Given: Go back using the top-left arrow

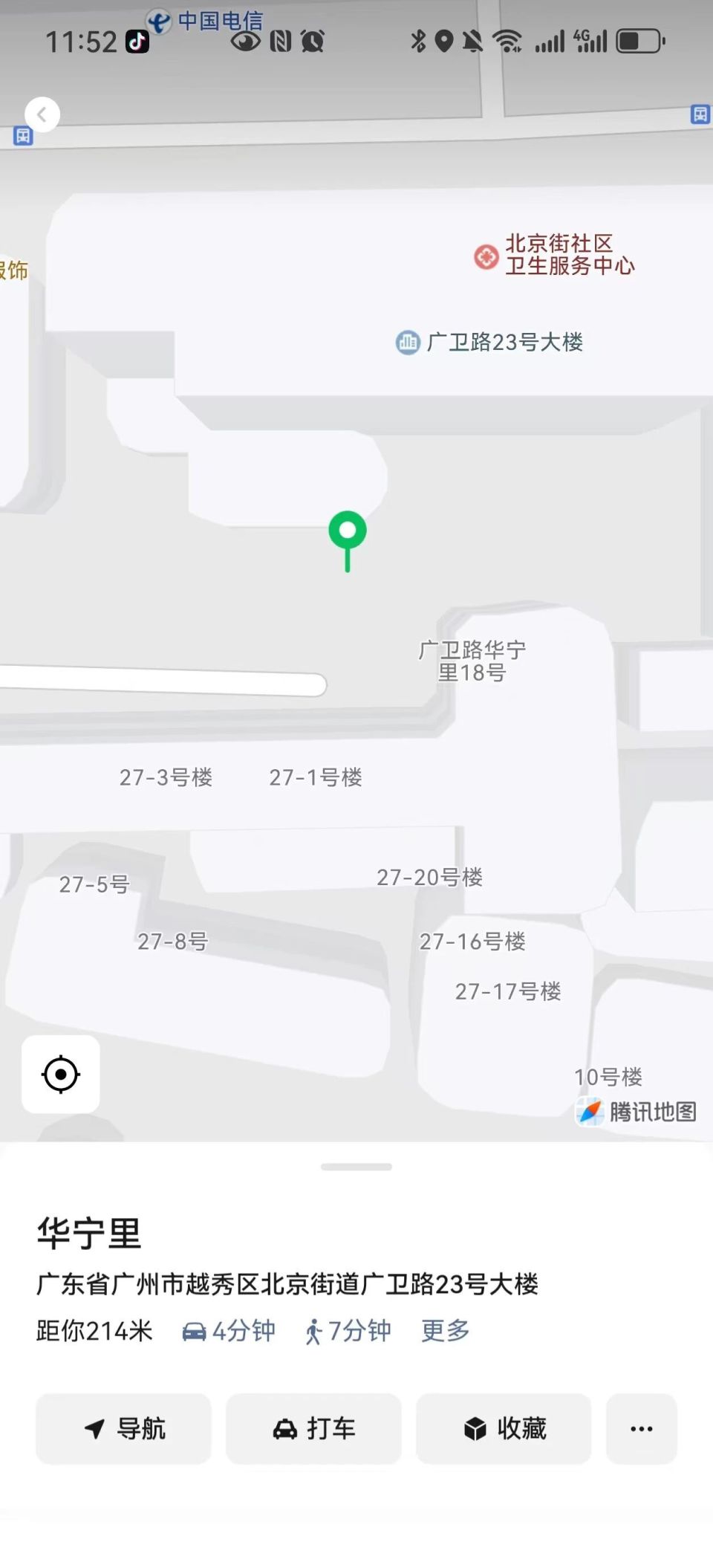Looking at the screenshot, I should pos(42,114).
